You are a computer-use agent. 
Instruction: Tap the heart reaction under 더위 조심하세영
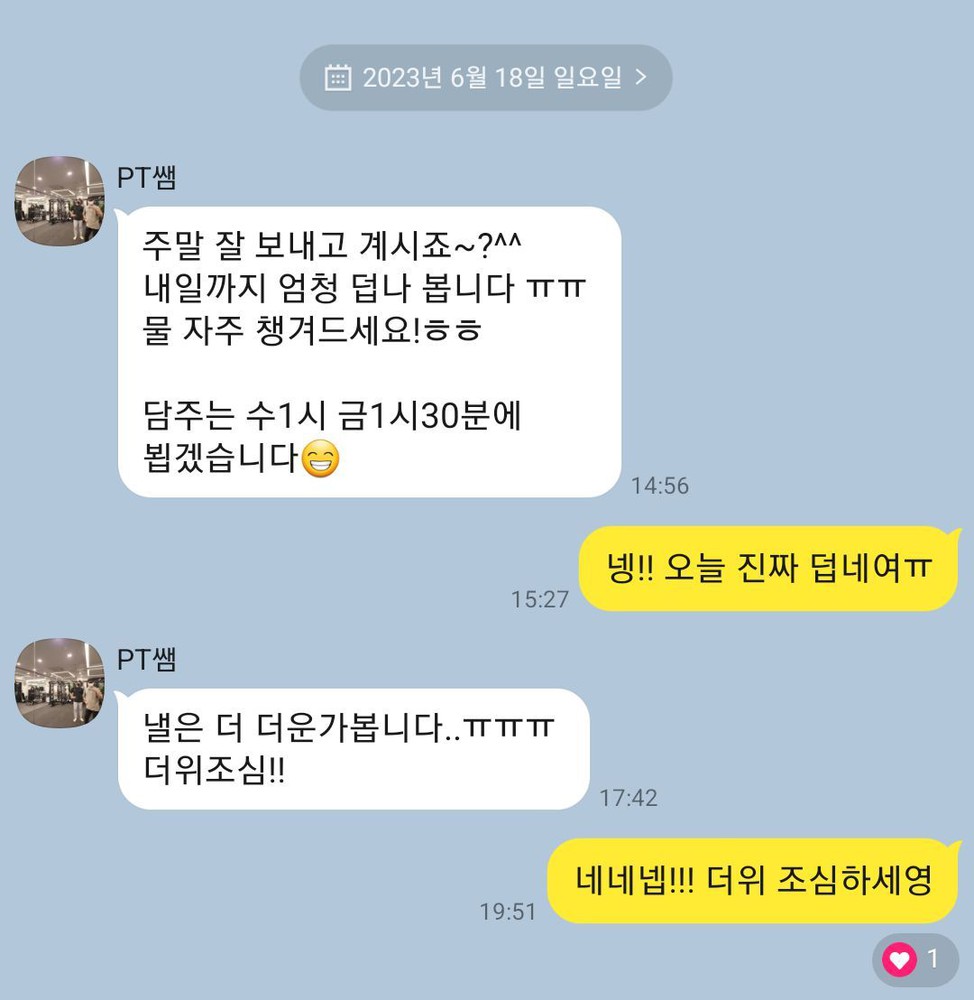[x=913, y=961]
